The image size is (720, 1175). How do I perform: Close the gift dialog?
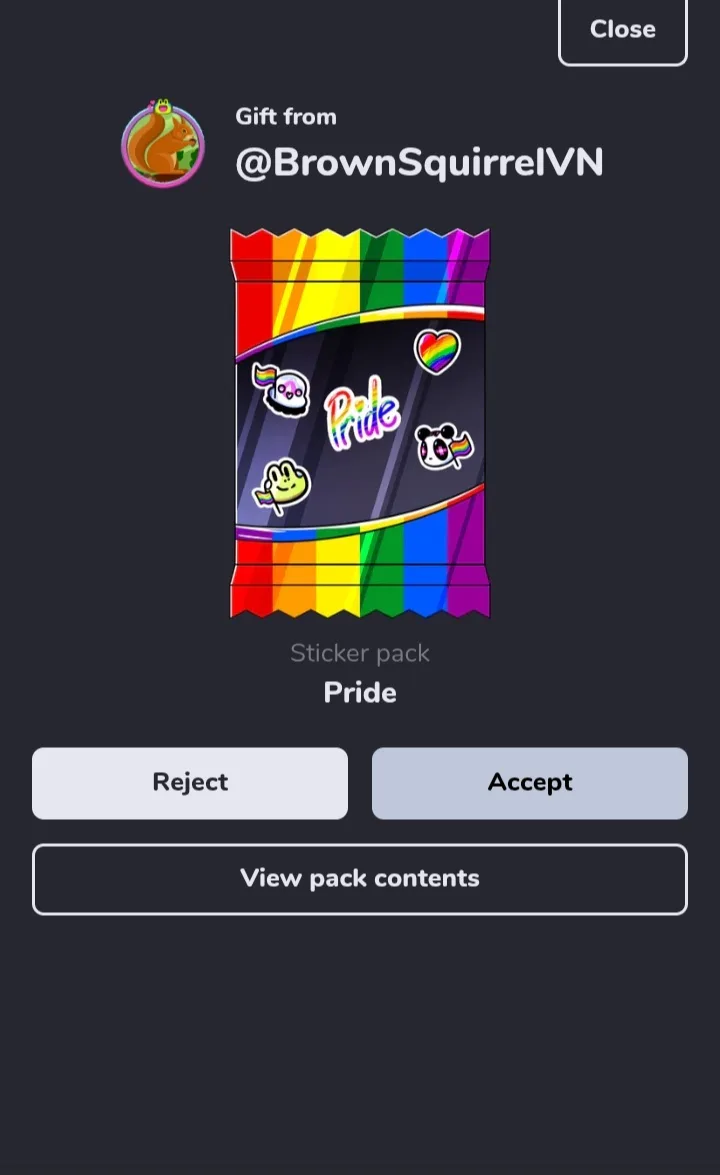[x=623, y=30]
